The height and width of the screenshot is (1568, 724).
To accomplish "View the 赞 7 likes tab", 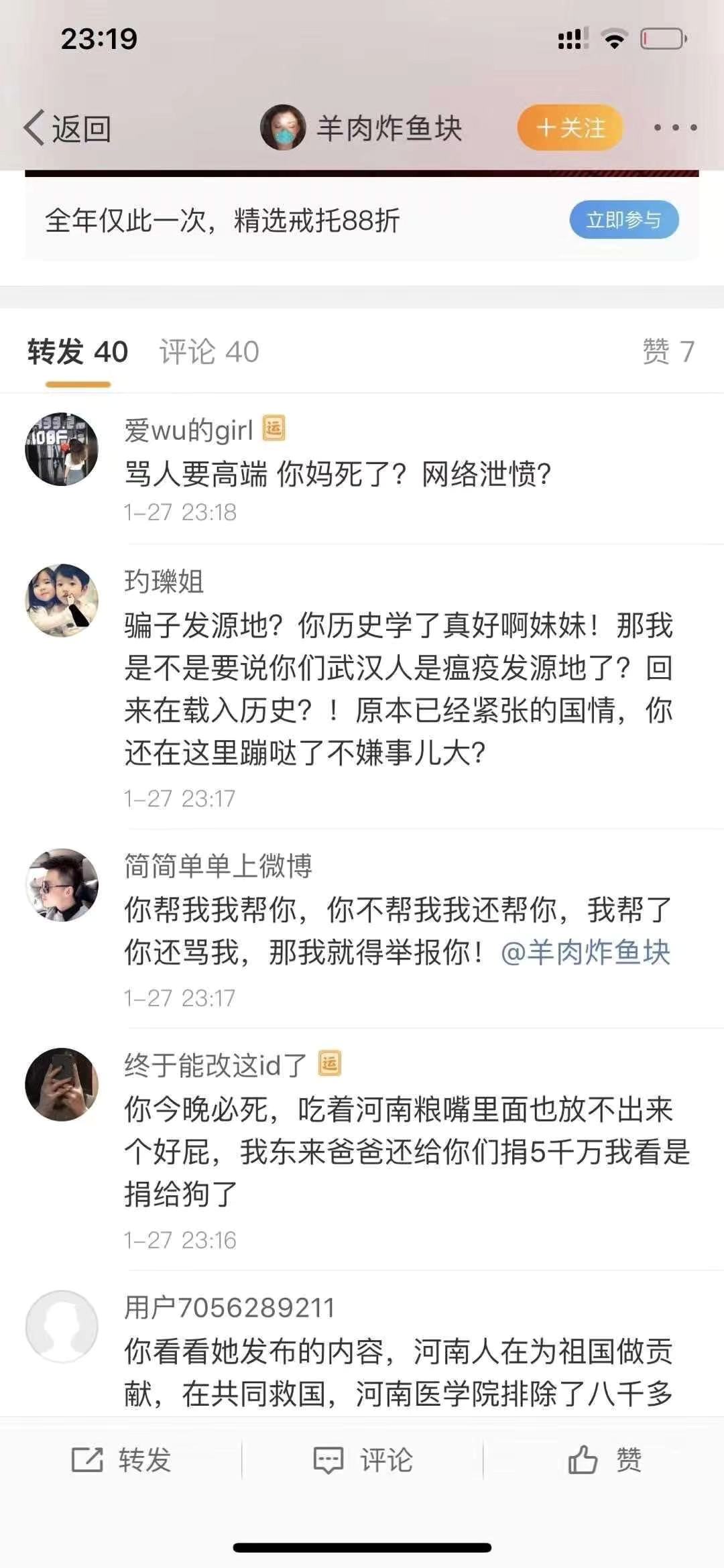I will pos(668,352).
